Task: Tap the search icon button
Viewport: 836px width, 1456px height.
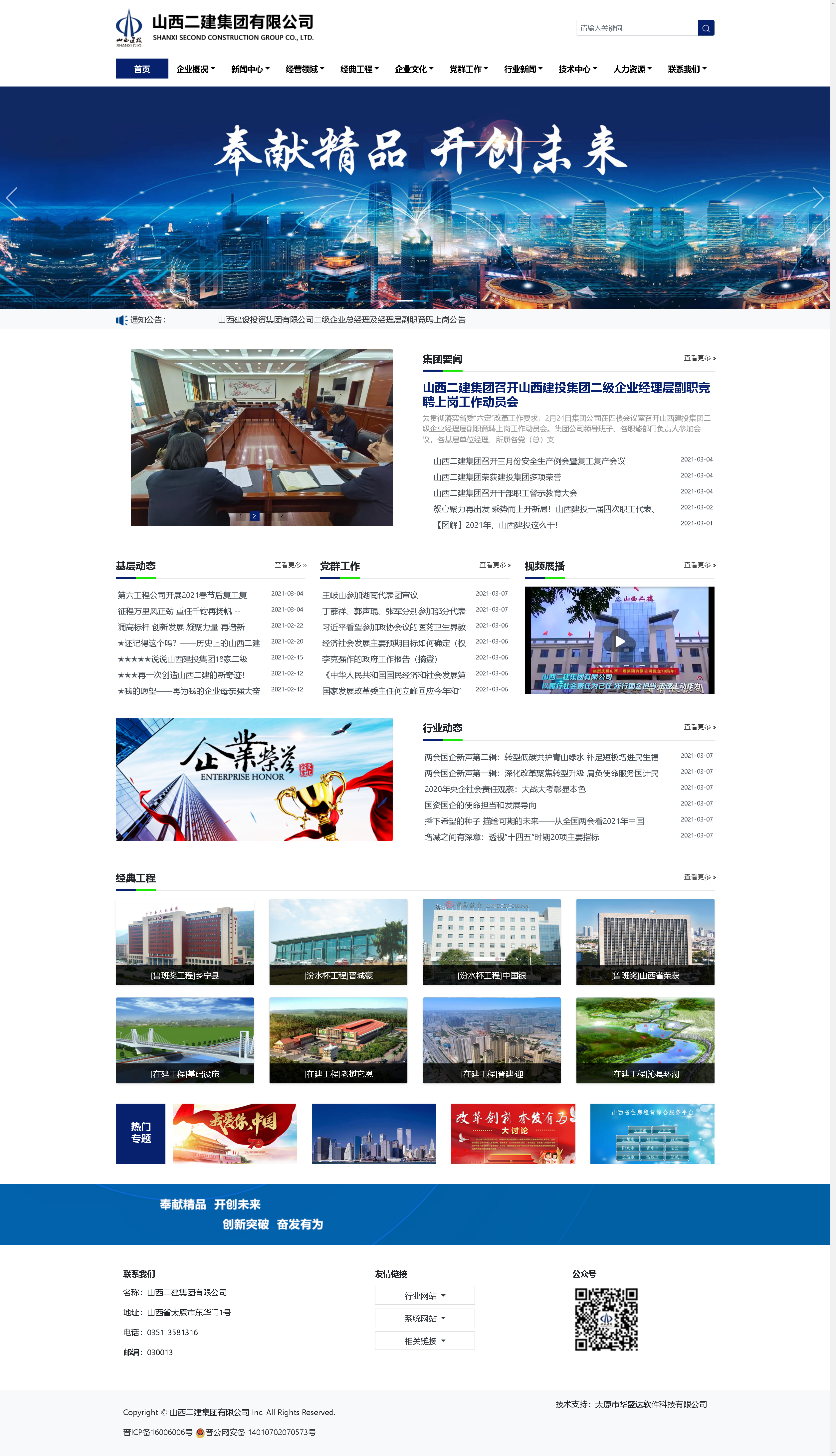Action: coord(706,28)
